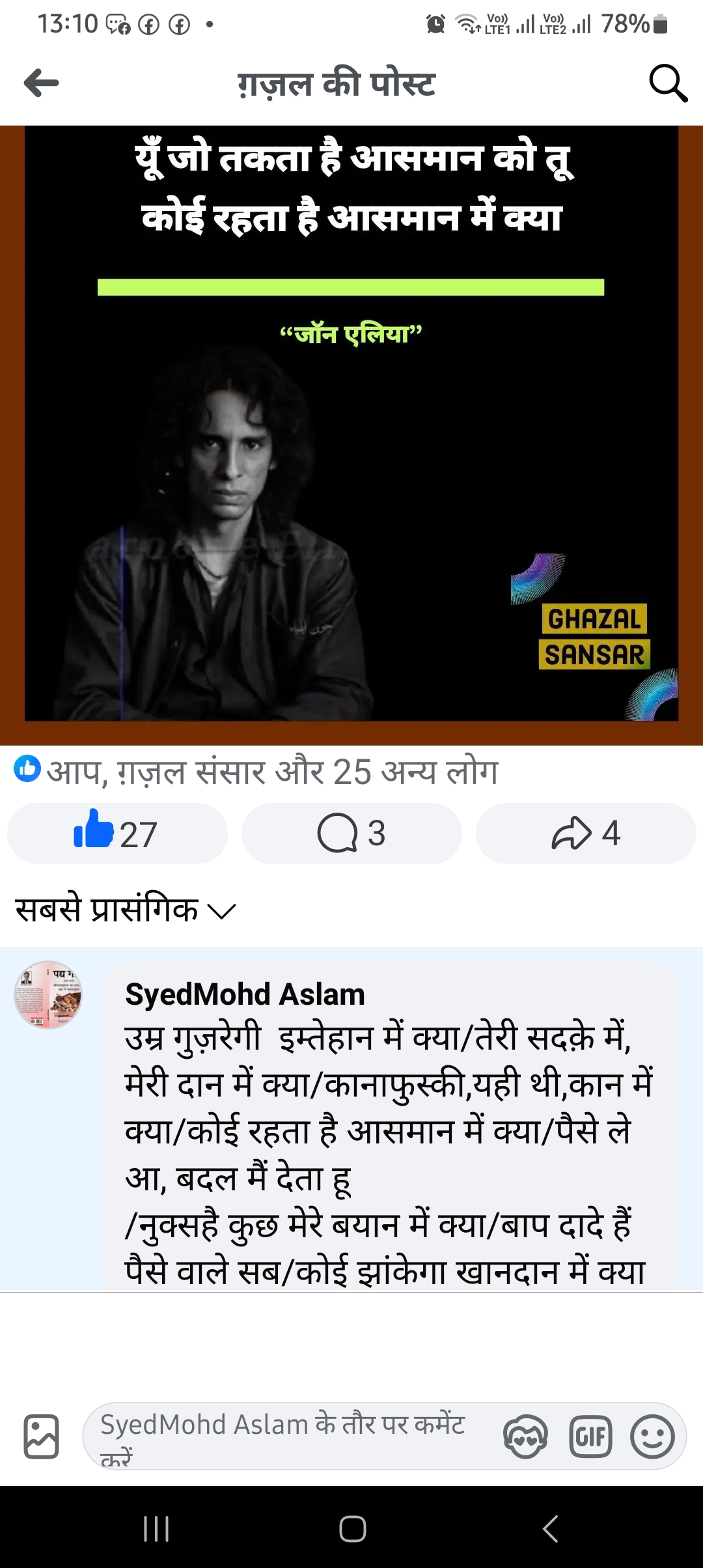This screenshot has width=703, height=1568.
Task: Go to home screen via navigation bar
Action: (x=352, y=1529)
